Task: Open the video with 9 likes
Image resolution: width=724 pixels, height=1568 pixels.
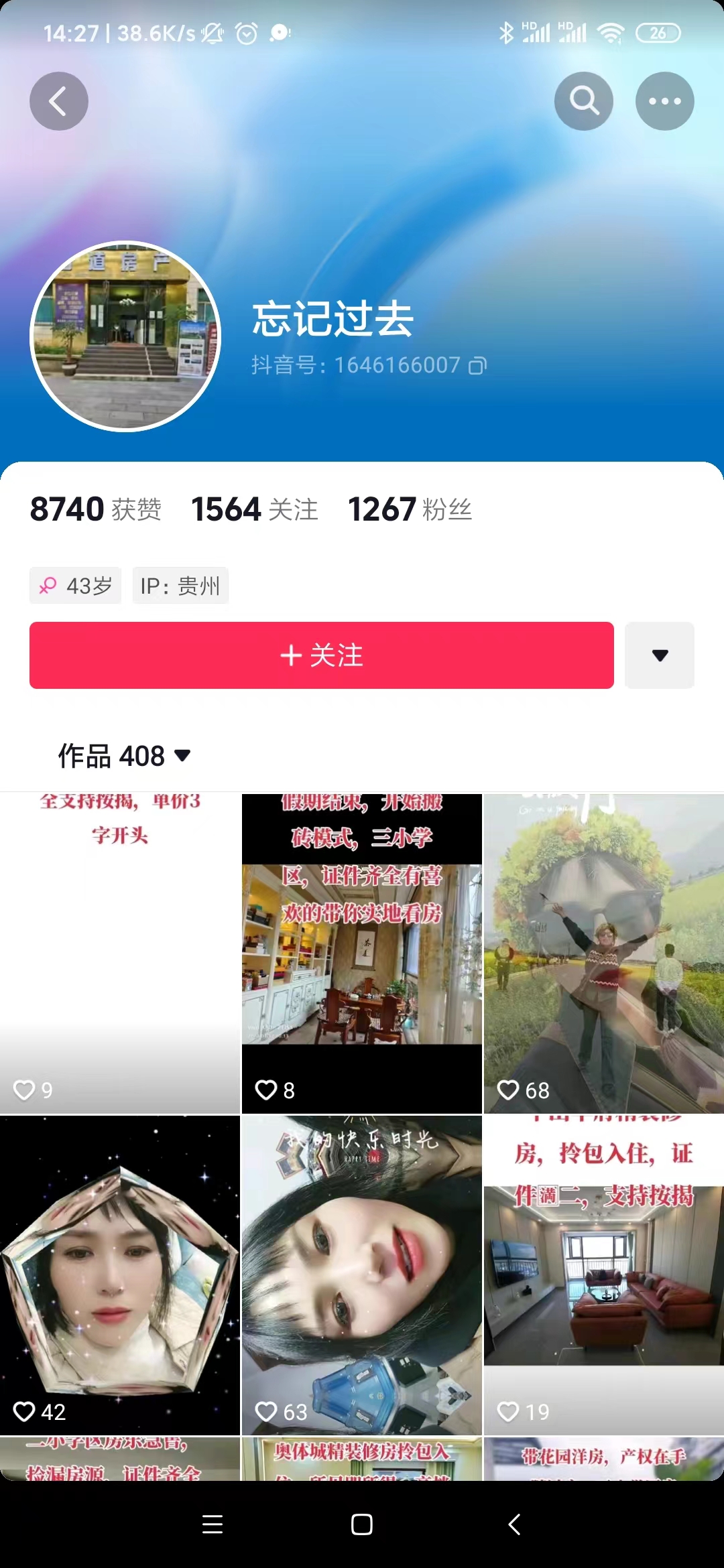Action: click(x=119, y=953)
